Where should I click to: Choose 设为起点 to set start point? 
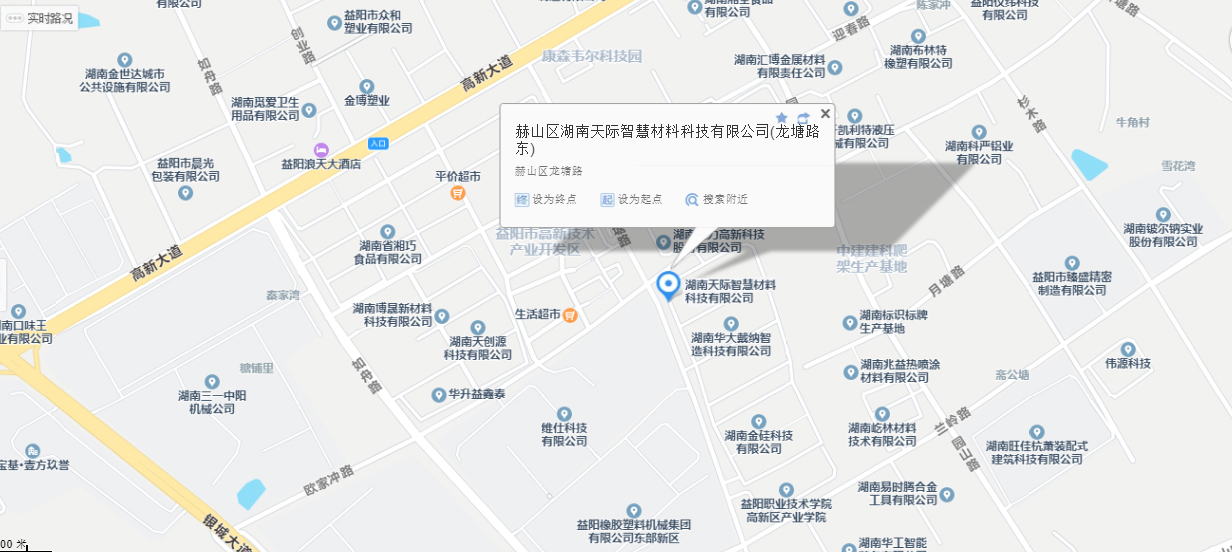tap(630, 199)
